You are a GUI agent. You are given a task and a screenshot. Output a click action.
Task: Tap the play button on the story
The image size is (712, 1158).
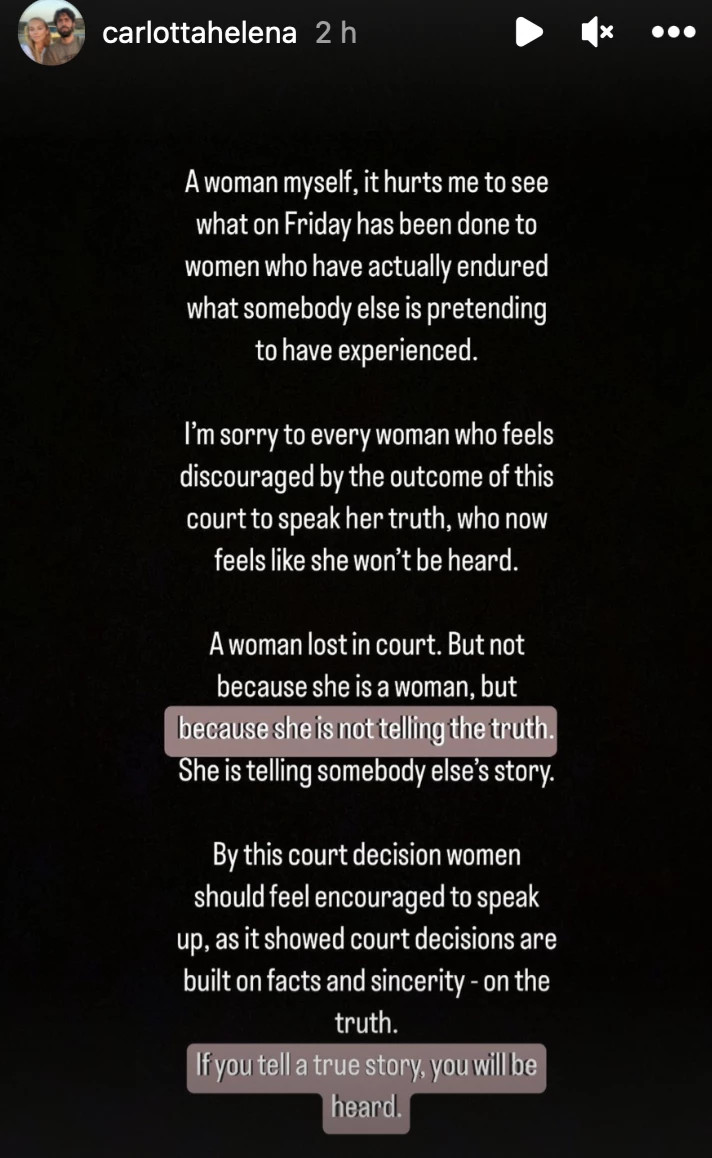527,32
